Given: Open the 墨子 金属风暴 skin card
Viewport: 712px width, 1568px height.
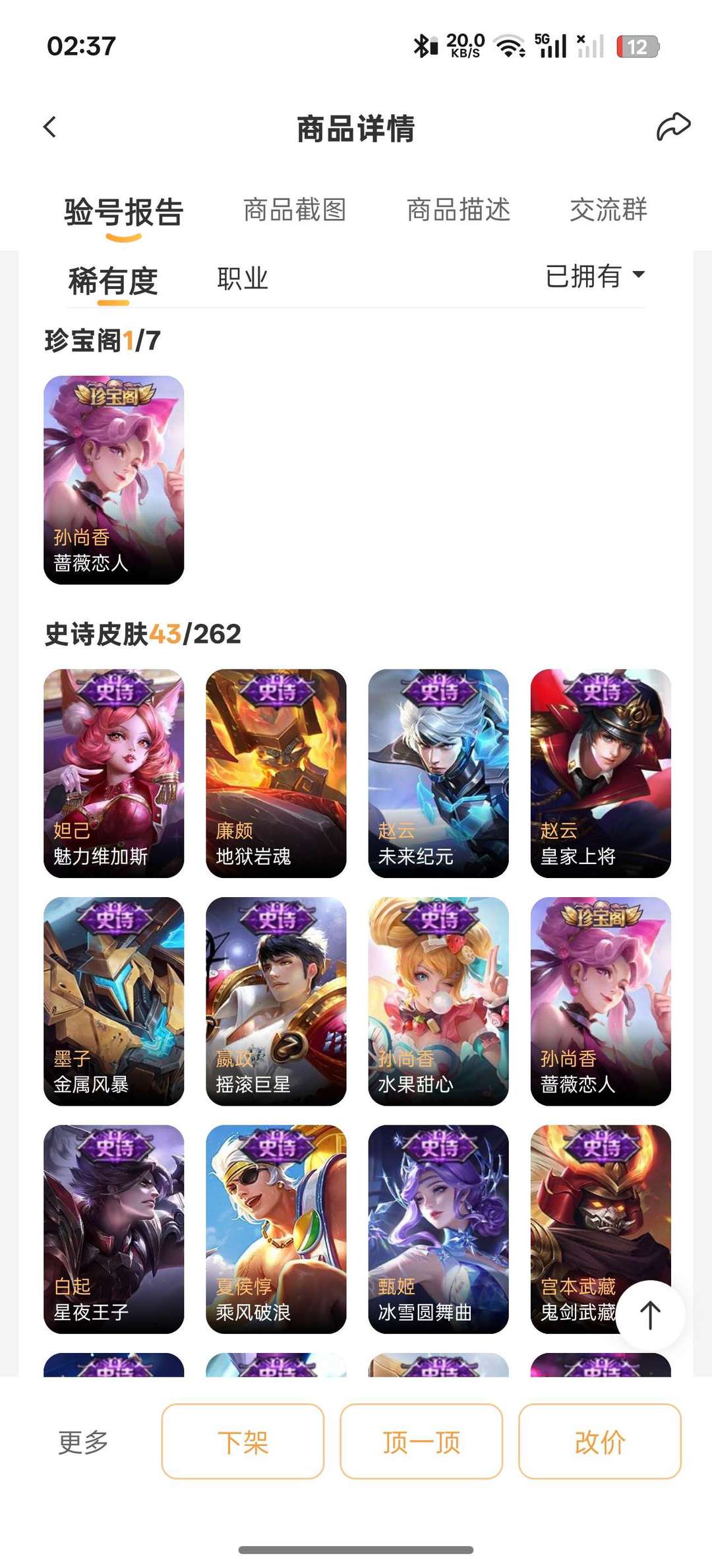Looking at the screenshot, I should pyautogui.click(x=113, y=1001).
